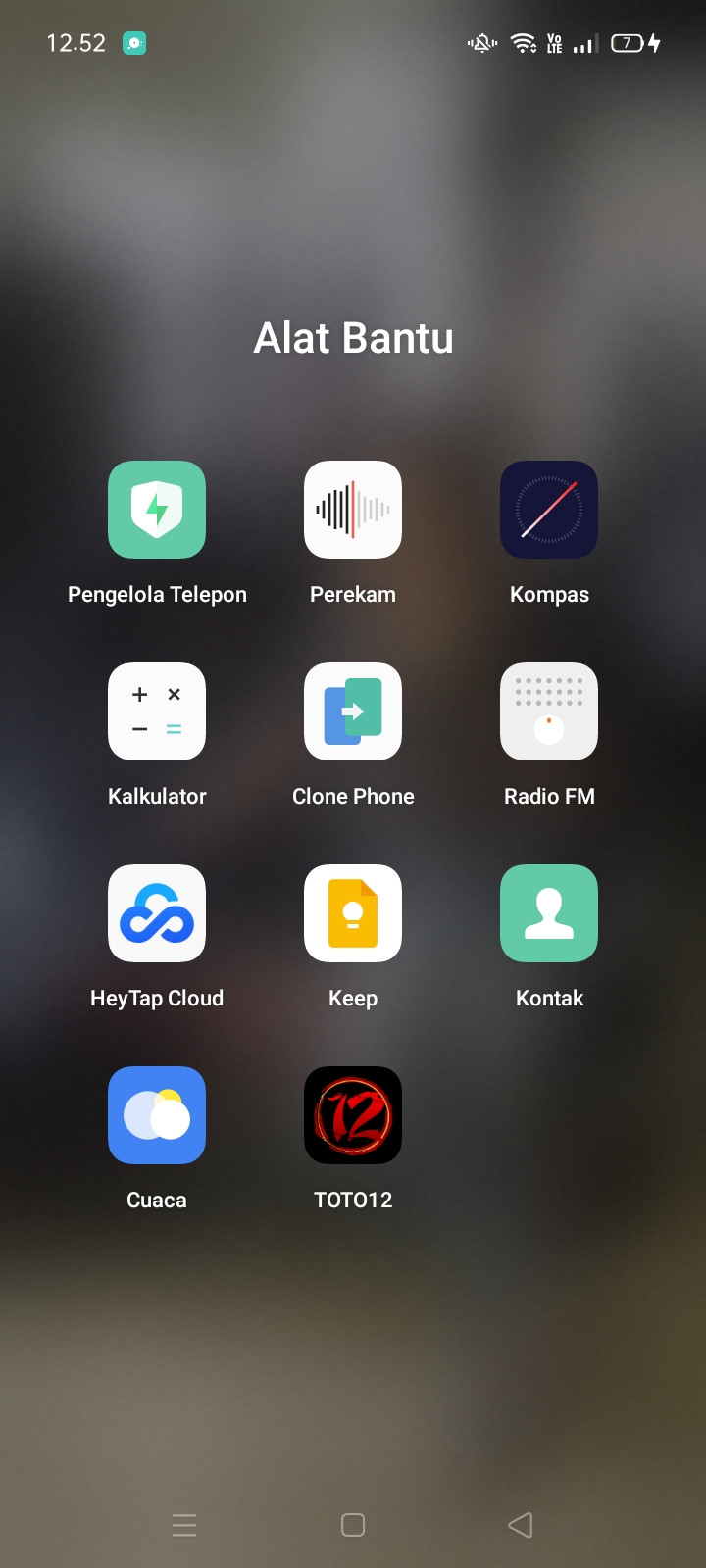The height and width of the screenshot is (1568, 706).
Task: Launch the Keep notes app
Action: pos(353,913)
